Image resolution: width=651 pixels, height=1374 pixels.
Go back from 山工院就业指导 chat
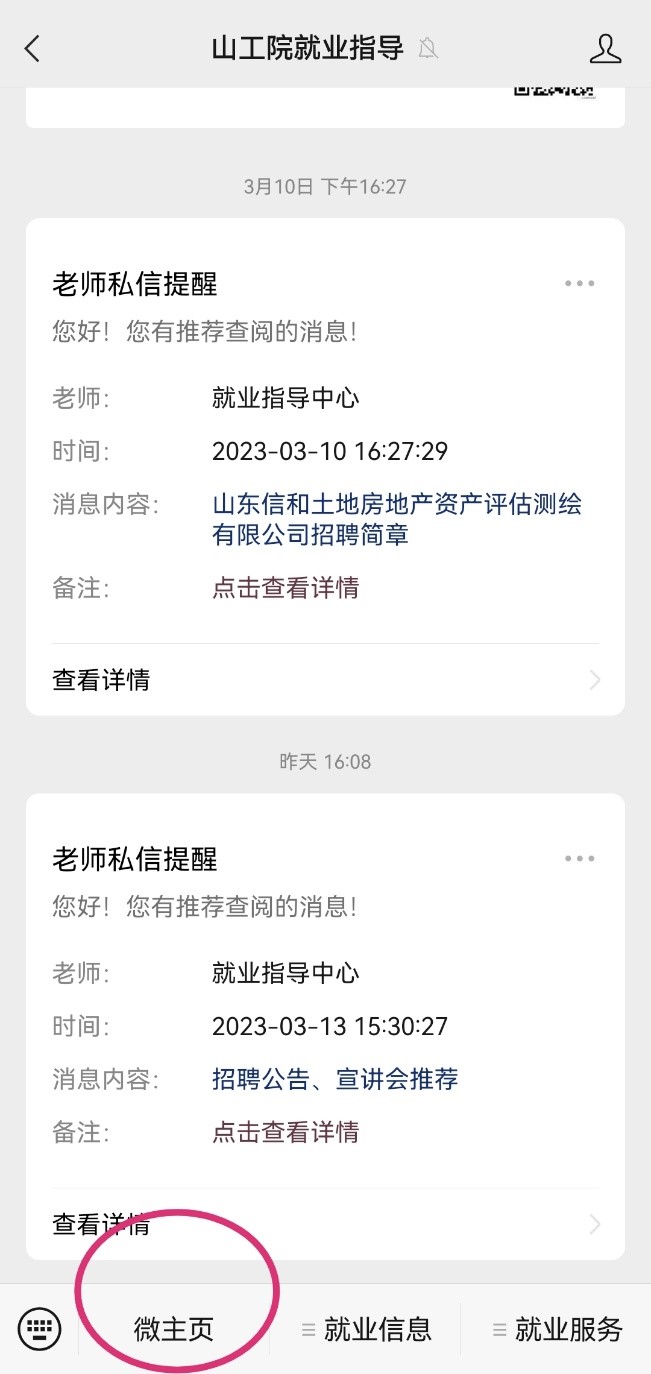pos(32,48)
